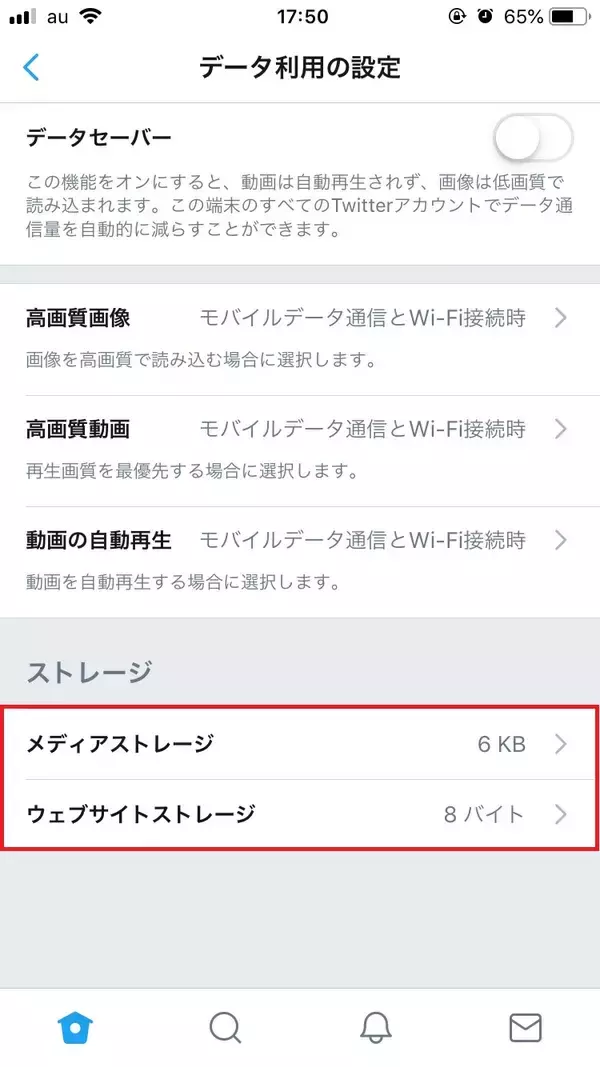
Task: Switch to the Notifications bell tab
Action: click(x=375, y=1027)
